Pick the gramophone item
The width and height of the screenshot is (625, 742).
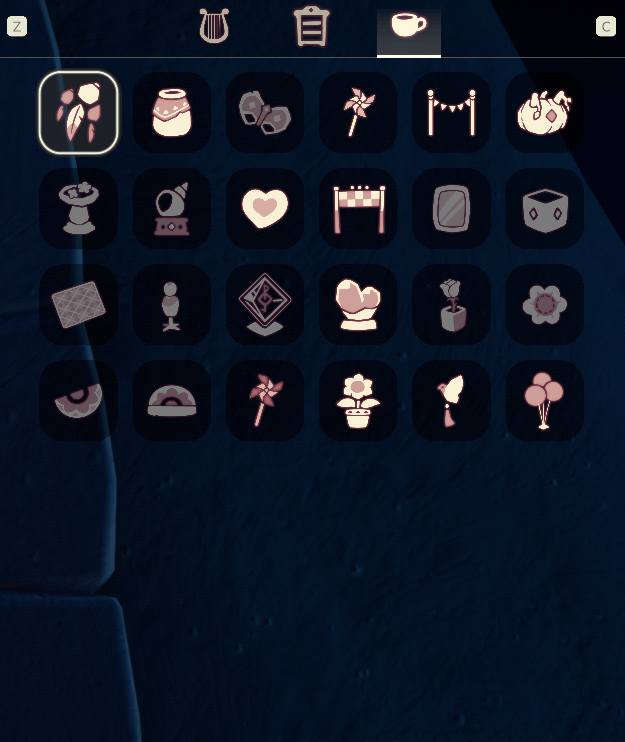click(x=171, y=208)
